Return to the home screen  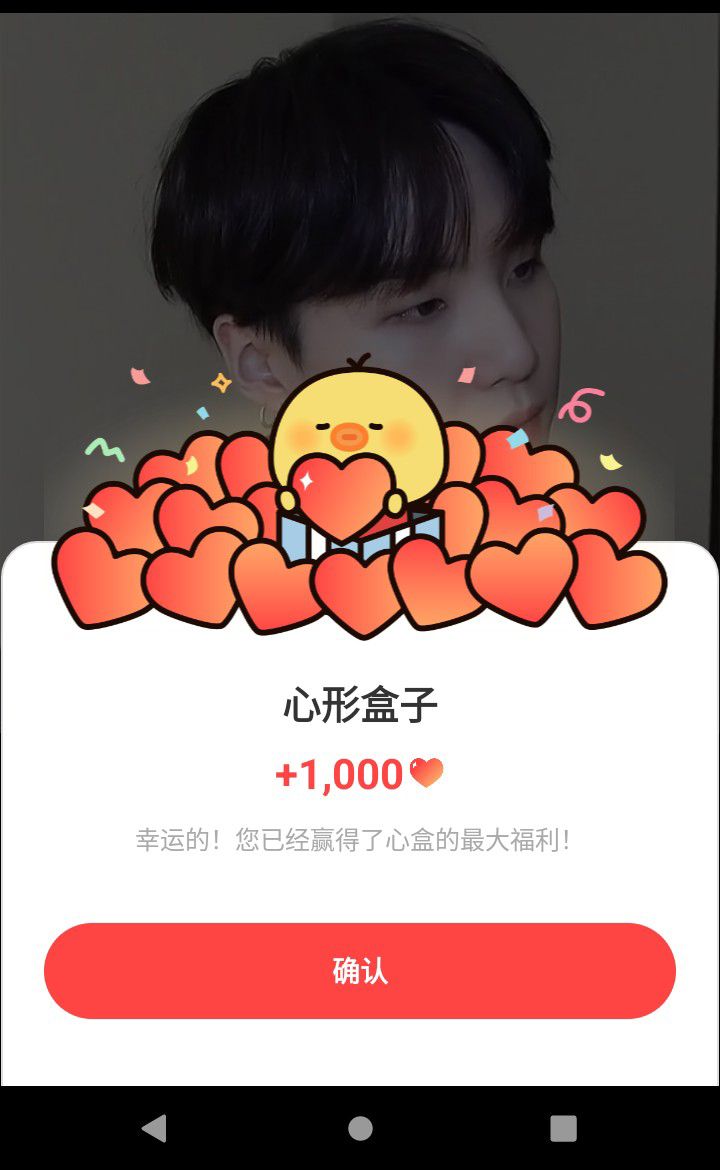click(x=360, y=1128)
